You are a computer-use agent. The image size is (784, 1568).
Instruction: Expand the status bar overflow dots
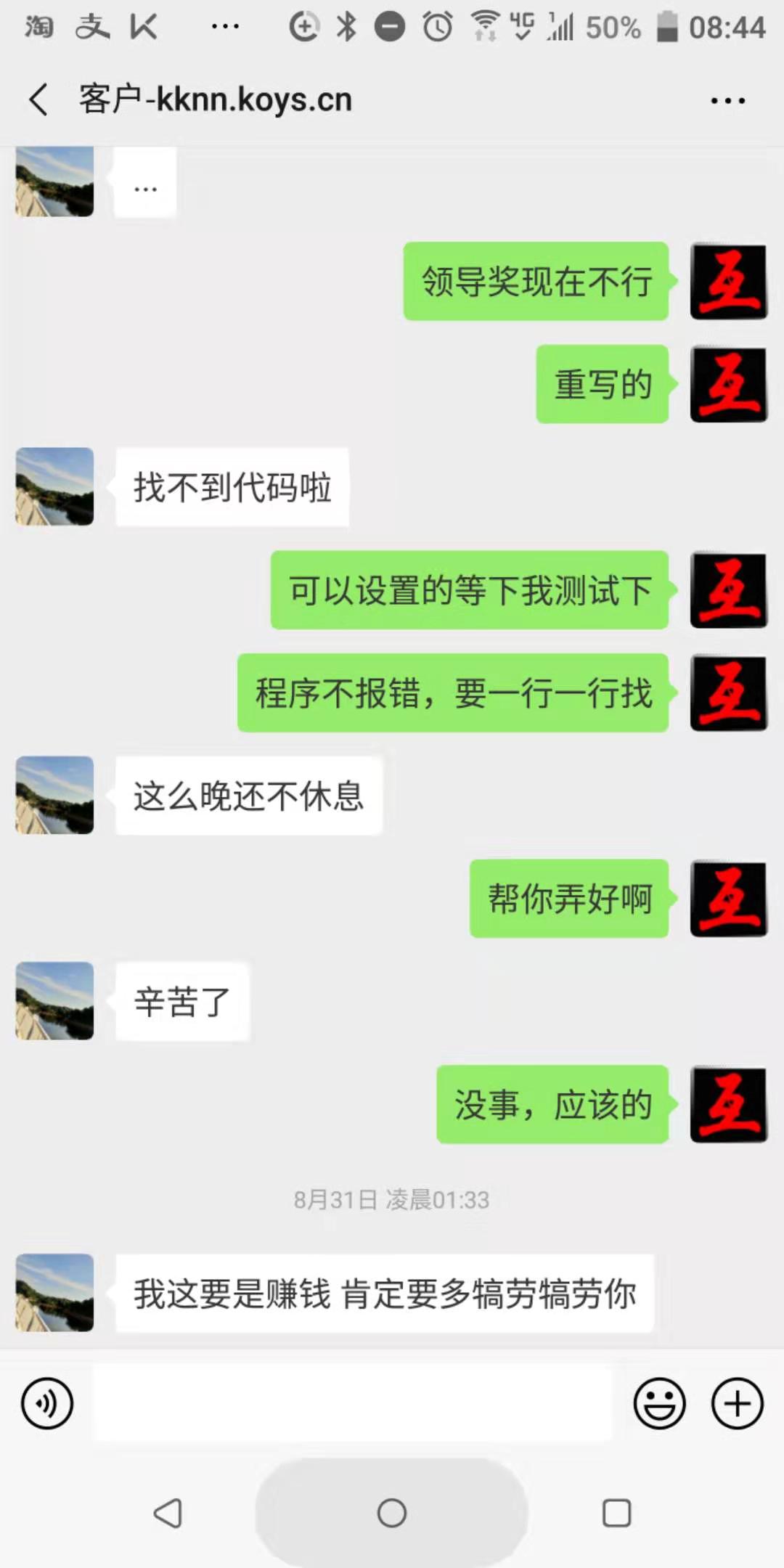[225, 26]
